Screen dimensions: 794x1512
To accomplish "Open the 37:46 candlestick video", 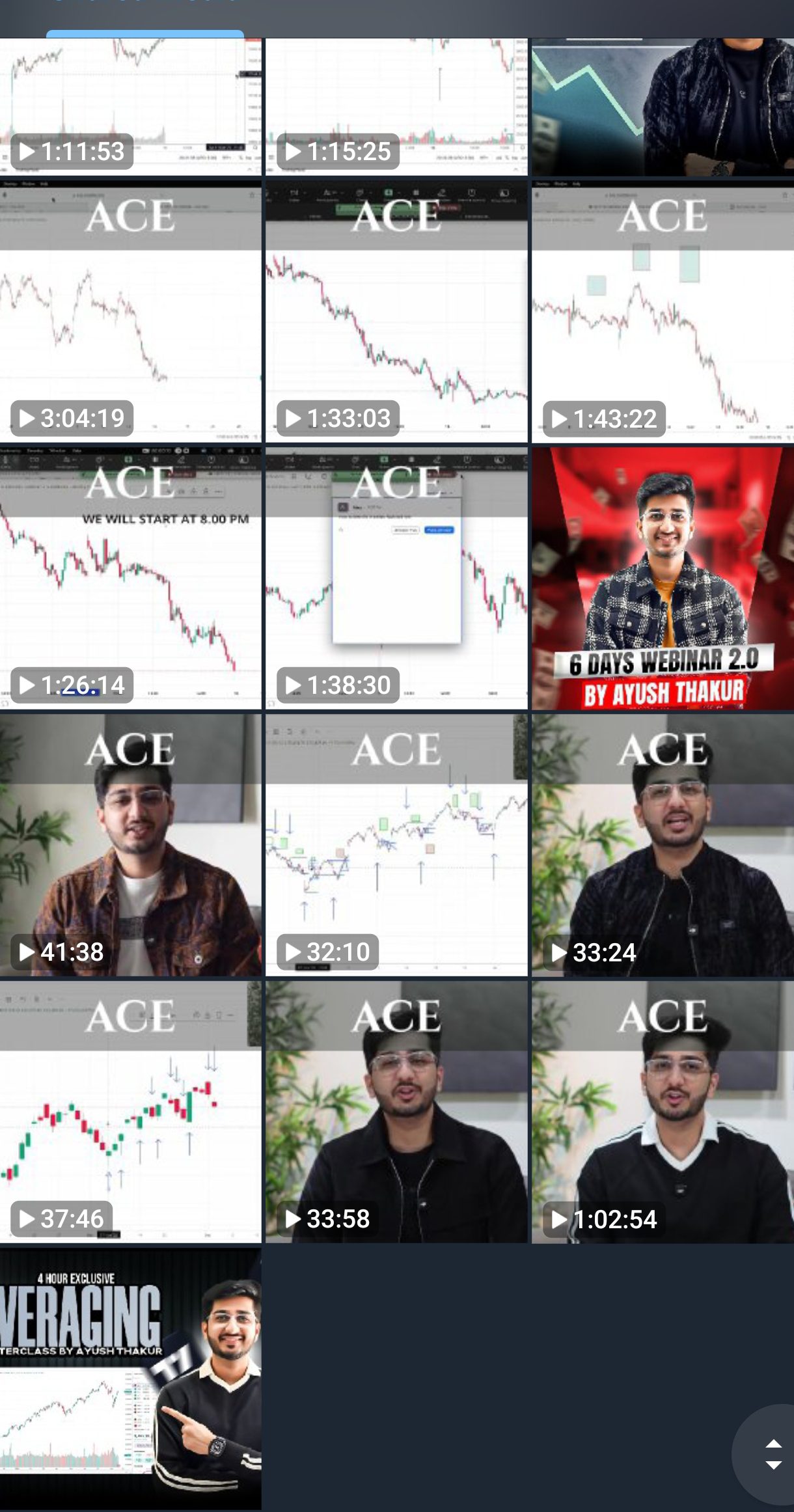I will [130, 1113].
